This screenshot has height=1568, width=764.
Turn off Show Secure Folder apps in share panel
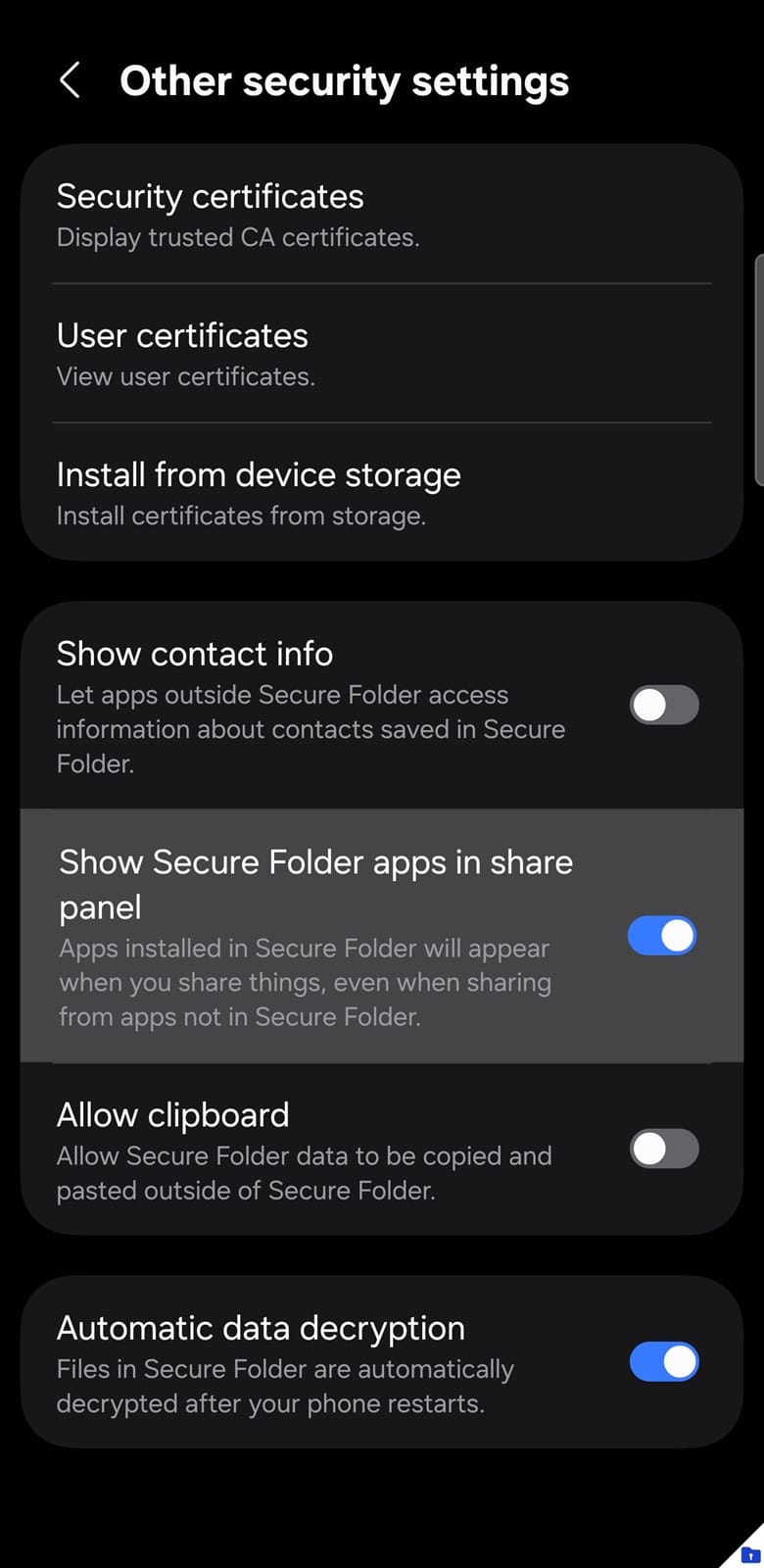(x=663, y=936)
